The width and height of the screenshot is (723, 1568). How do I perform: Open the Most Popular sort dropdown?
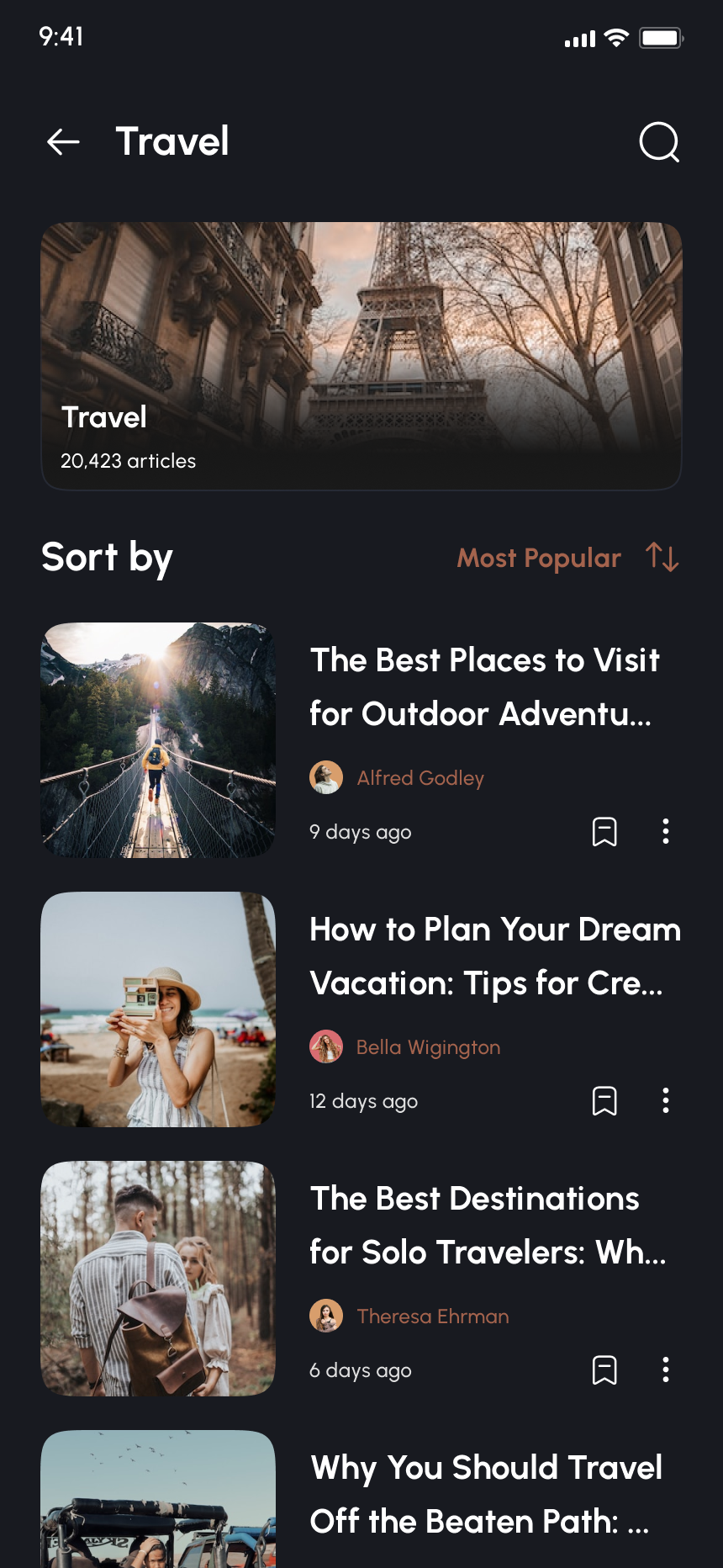(567, 558)
